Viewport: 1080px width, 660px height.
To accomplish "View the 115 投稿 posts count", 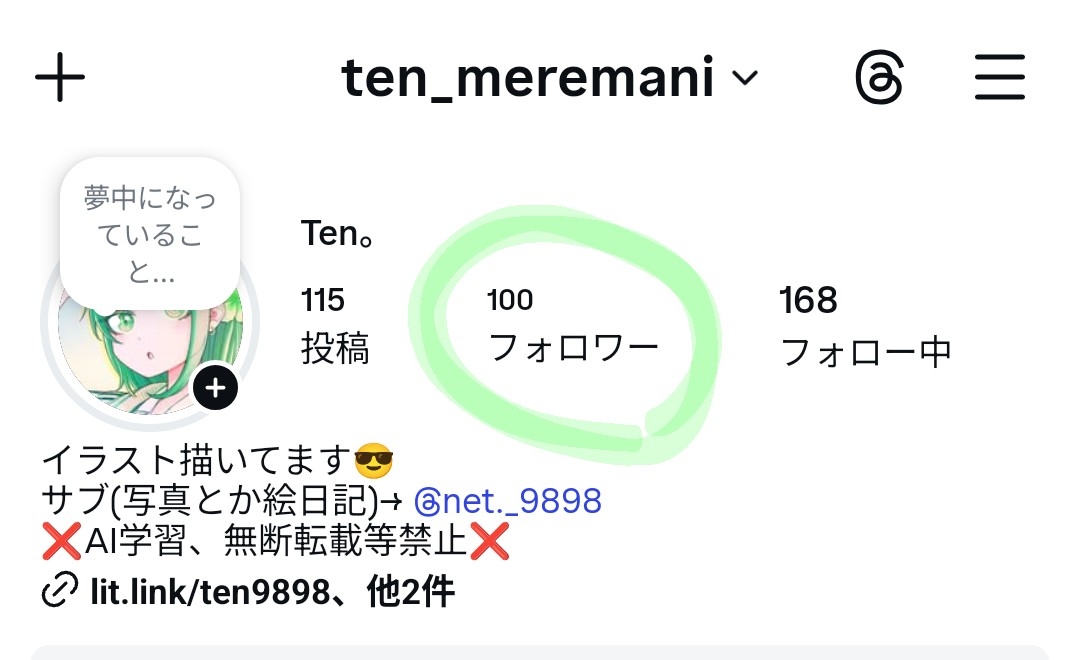I will coord(334,325).
